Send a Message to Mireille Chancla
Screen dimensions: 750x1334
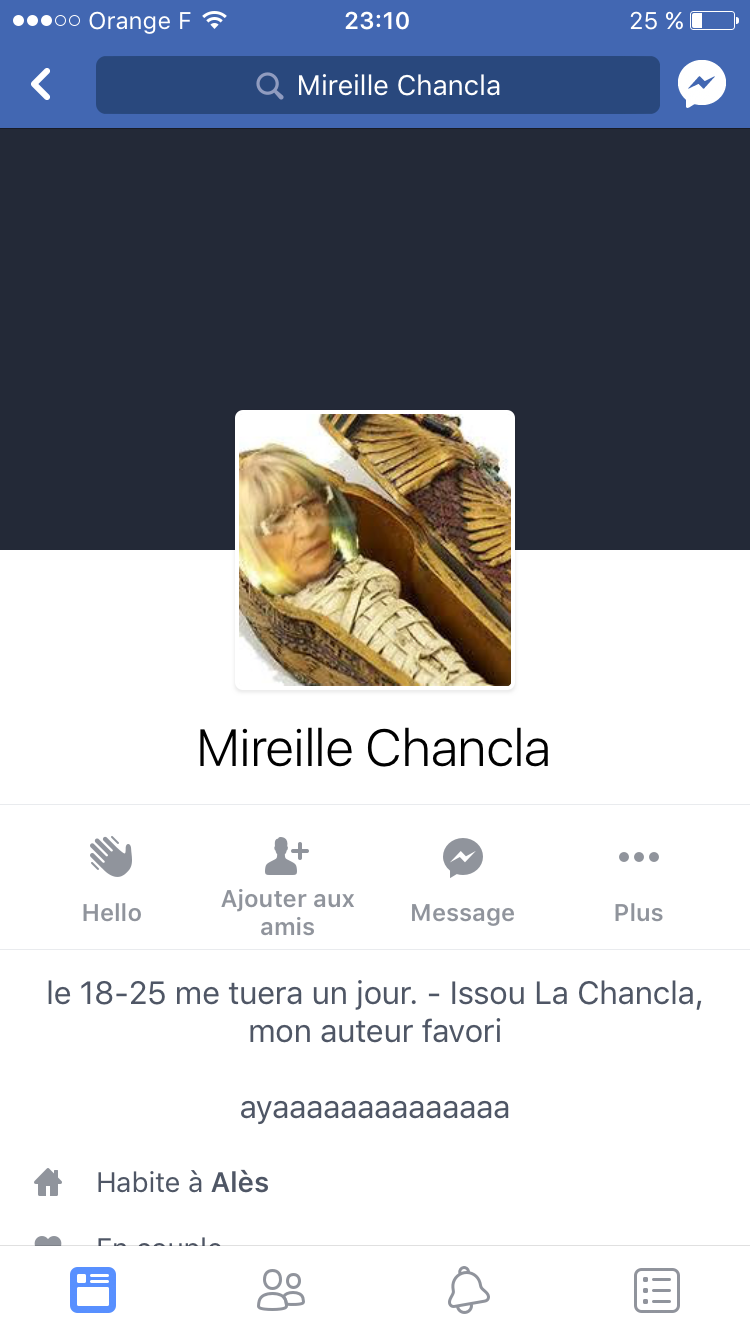463,880
